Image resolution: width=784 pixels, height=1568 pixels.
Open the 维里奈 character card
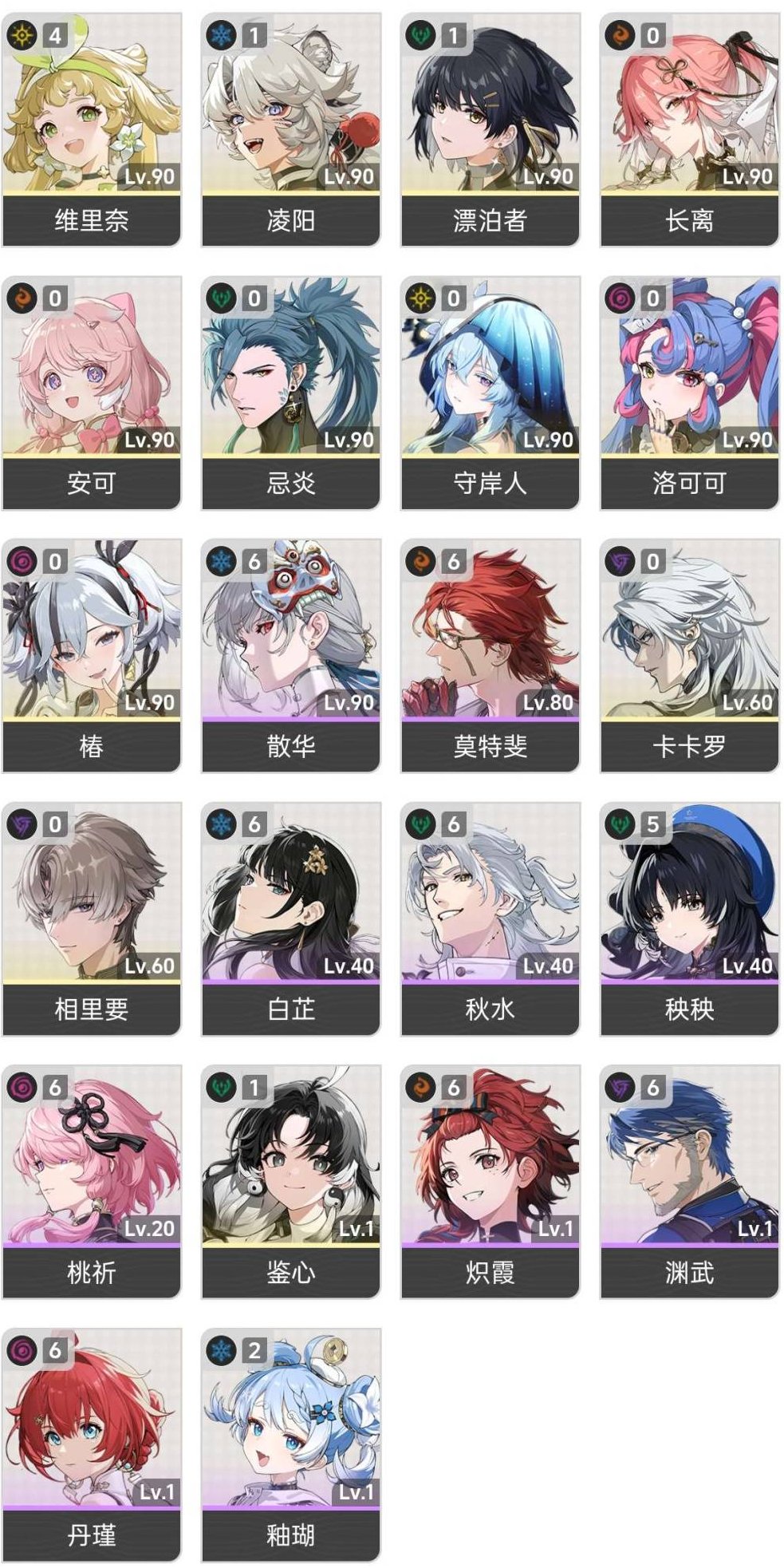click(92, 128)
